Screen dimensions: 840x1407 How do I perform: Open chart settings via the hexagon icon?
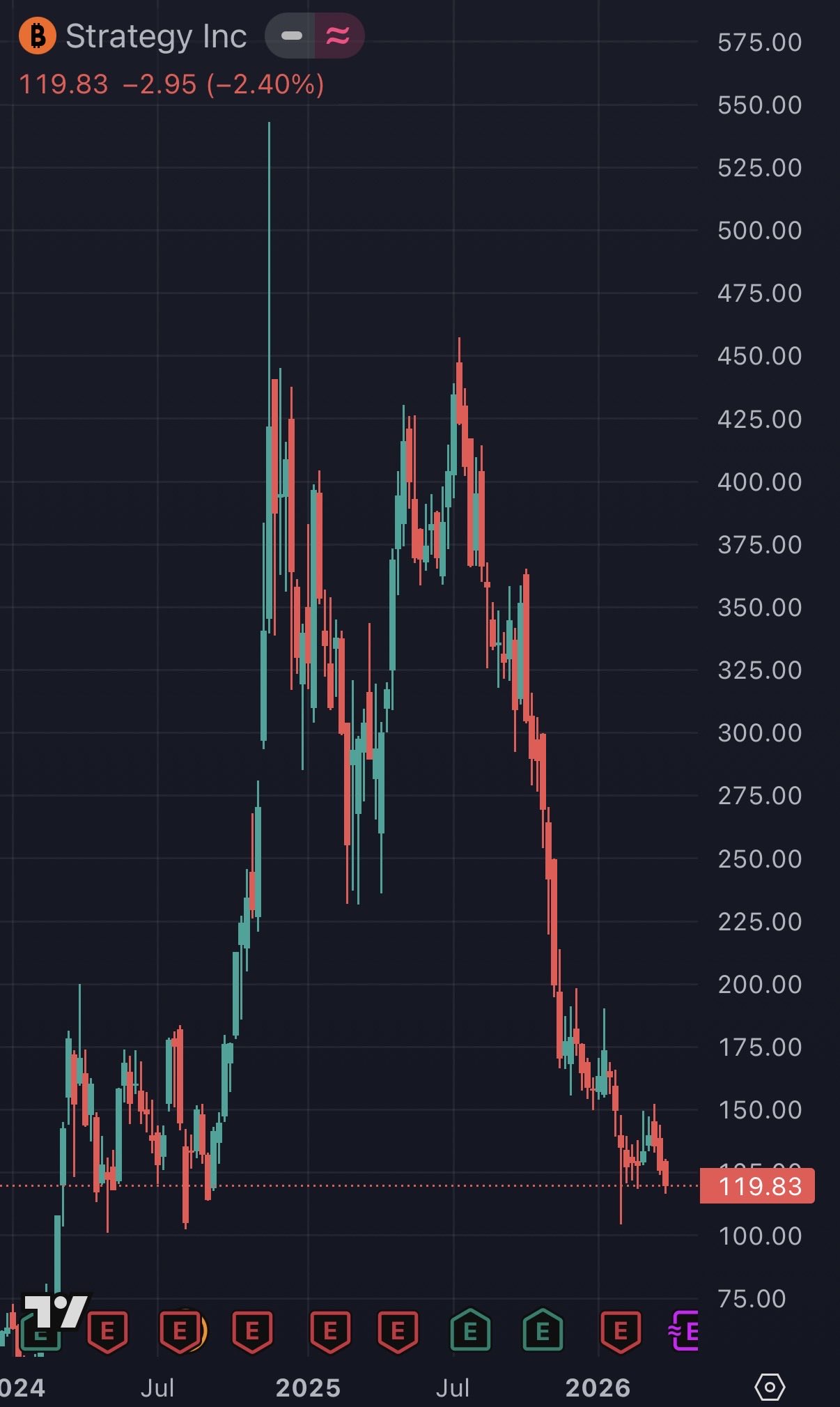click(x=769, y=1387)
